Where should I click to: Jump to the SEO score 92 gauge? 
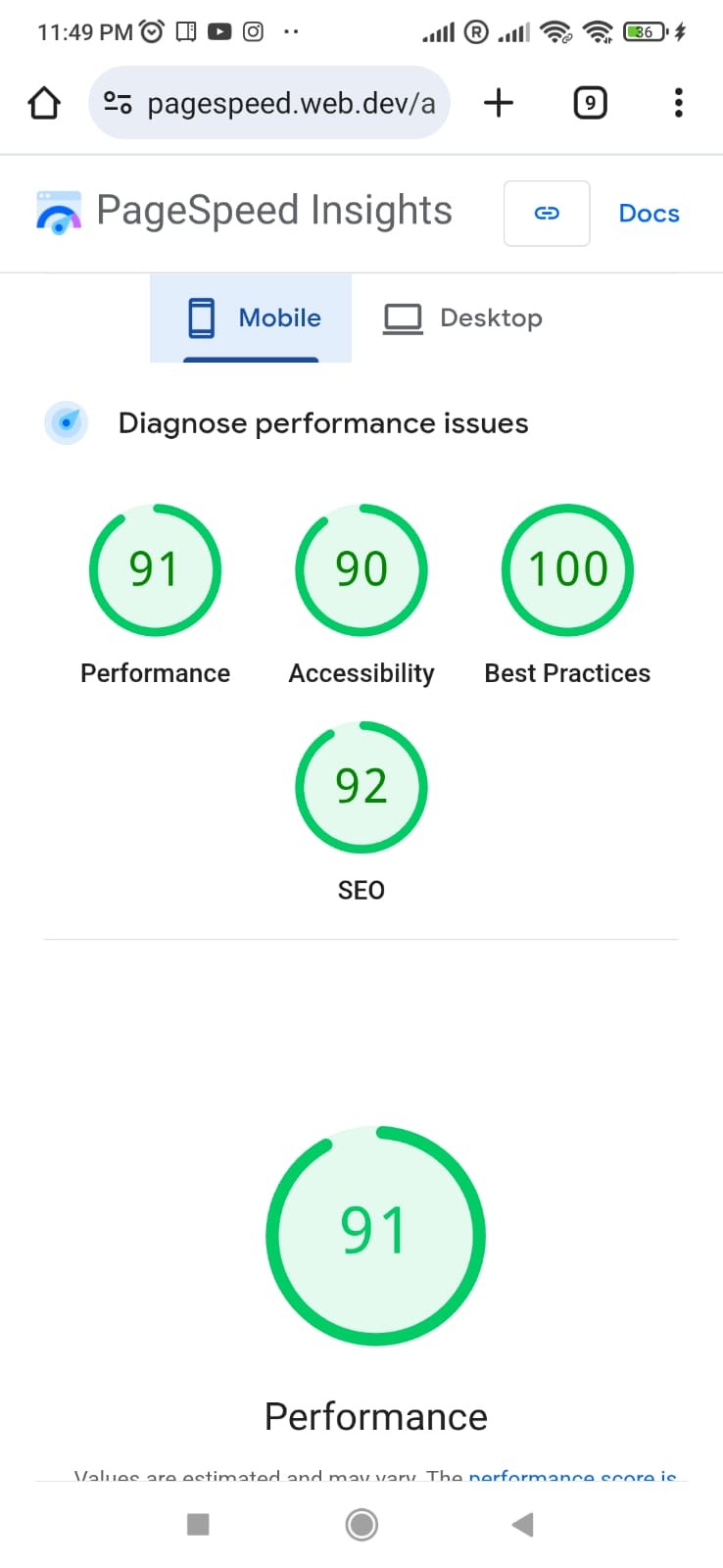(361, 787)
